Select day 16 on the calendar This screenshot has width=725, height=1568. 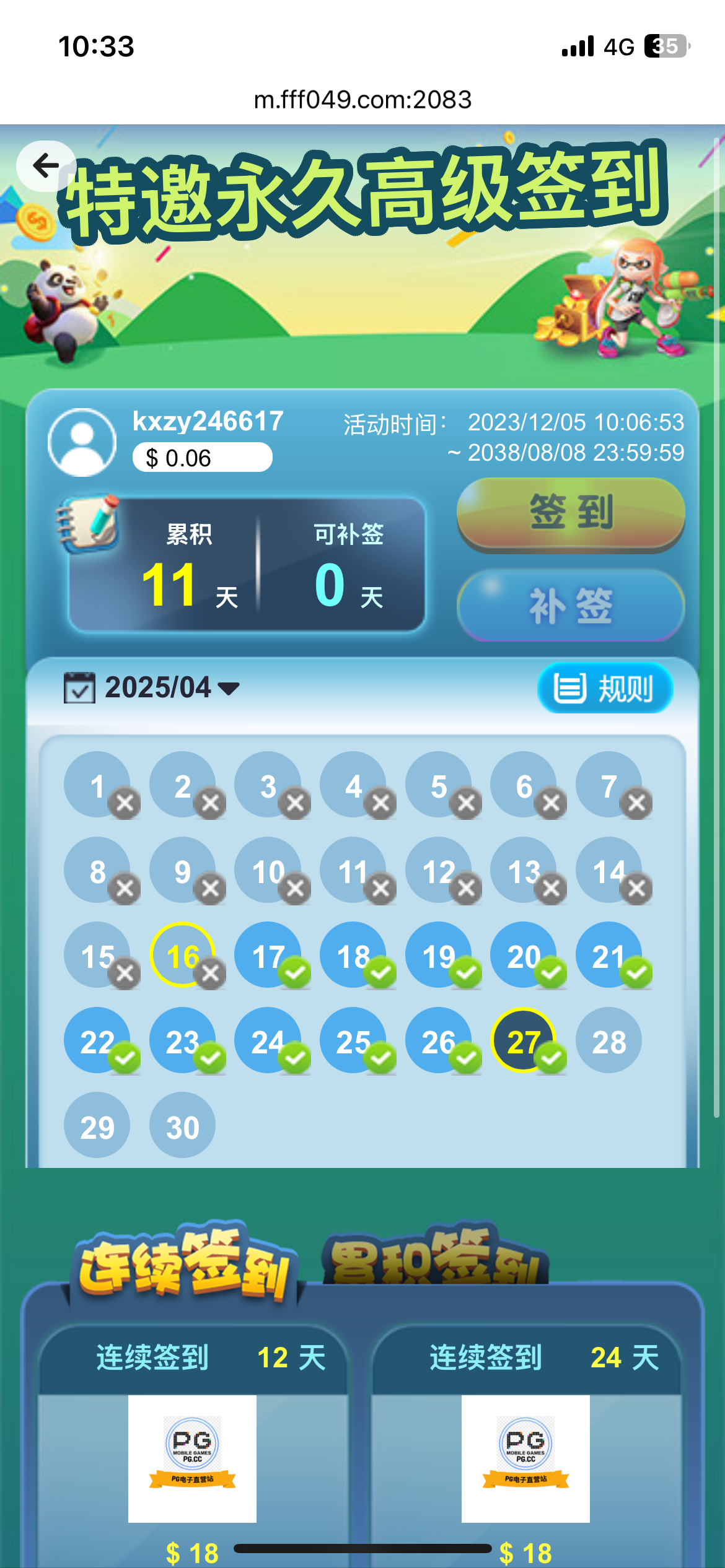coord(183,955)
